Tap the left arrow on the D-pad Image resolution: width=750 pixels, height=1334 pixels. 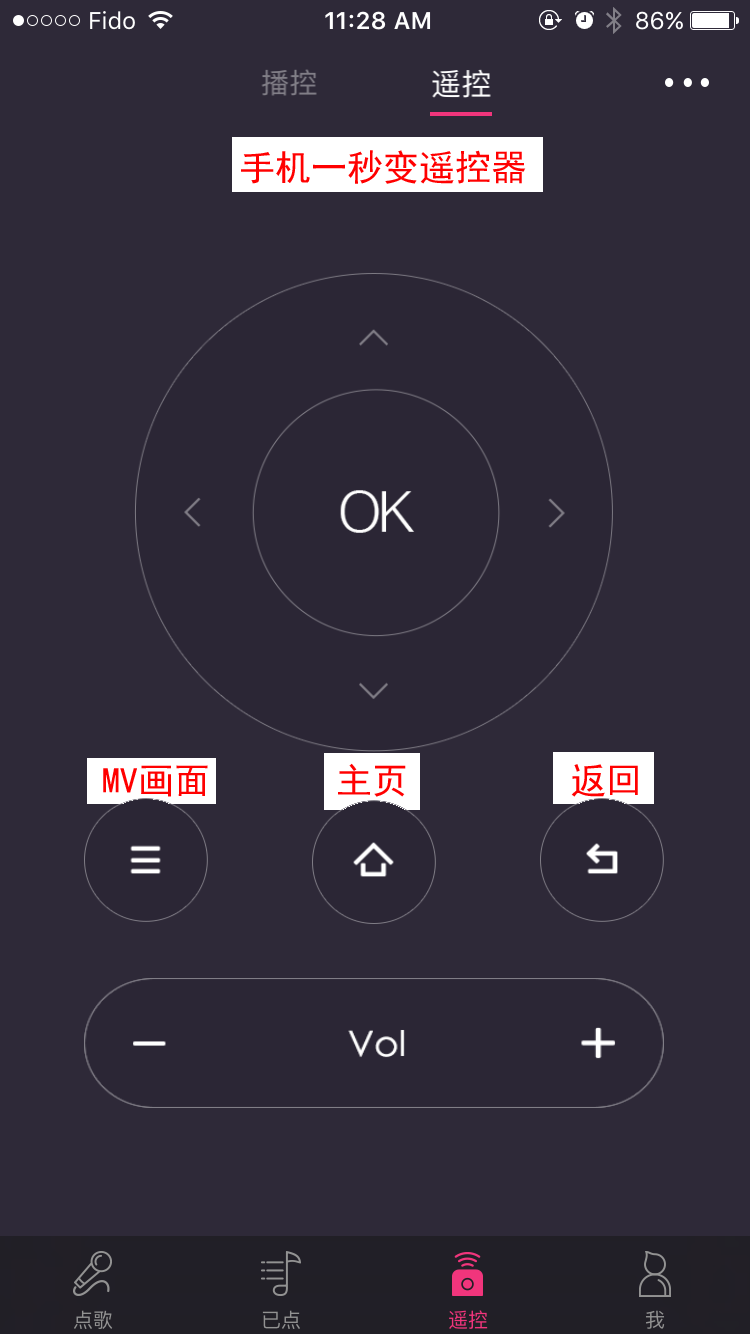(193, 513)
